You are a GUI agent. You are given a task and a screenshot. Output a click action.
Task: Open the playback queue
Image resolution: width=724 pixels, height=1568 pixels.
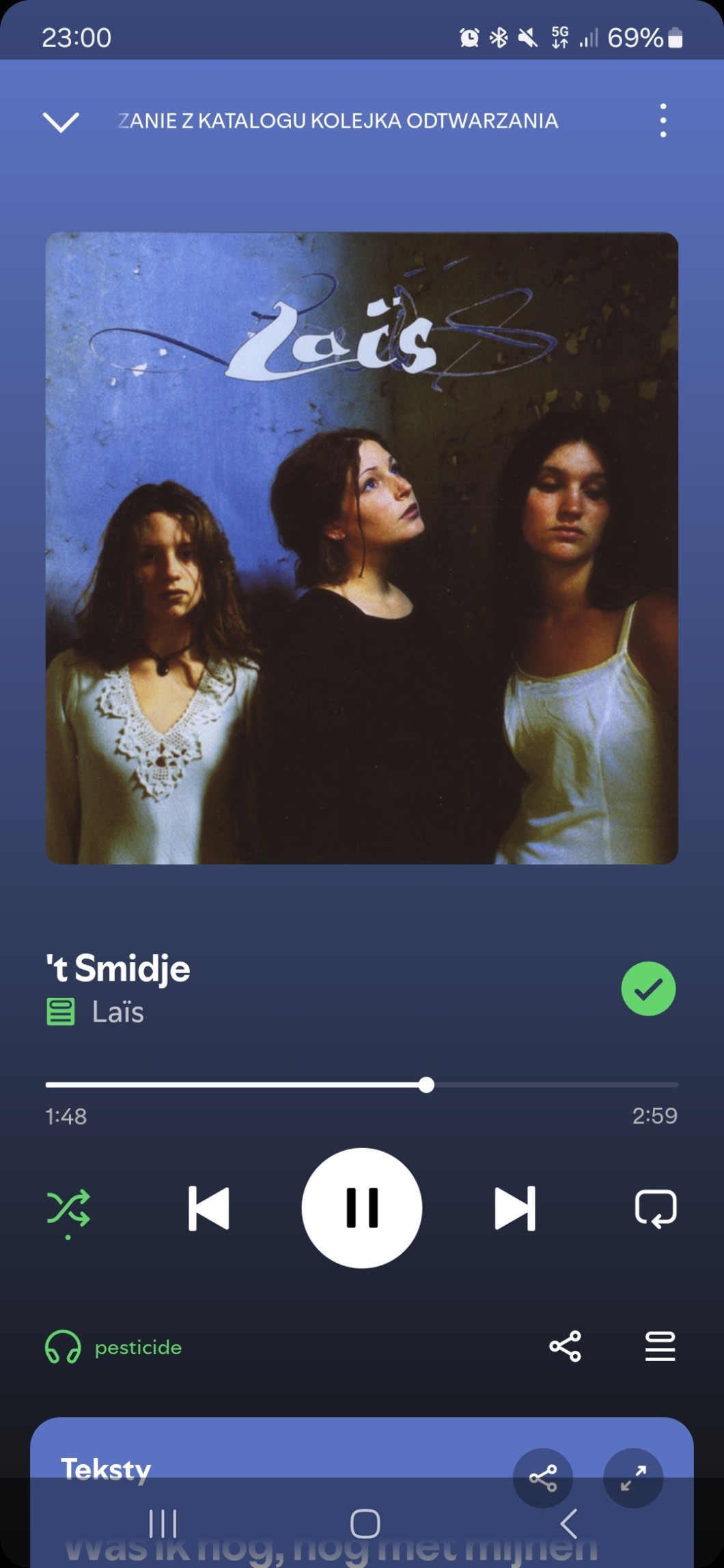pos(660,1346)
